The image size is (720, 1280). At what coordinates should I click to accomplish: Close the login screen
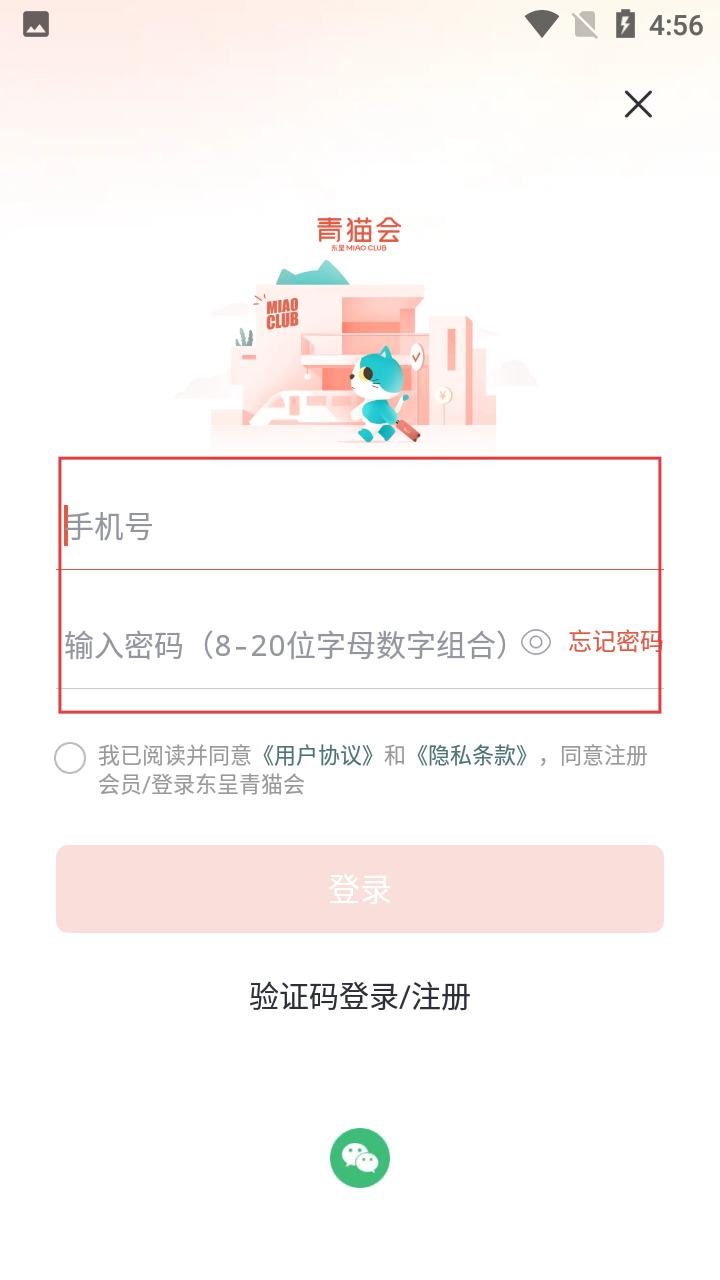[638, 104]
